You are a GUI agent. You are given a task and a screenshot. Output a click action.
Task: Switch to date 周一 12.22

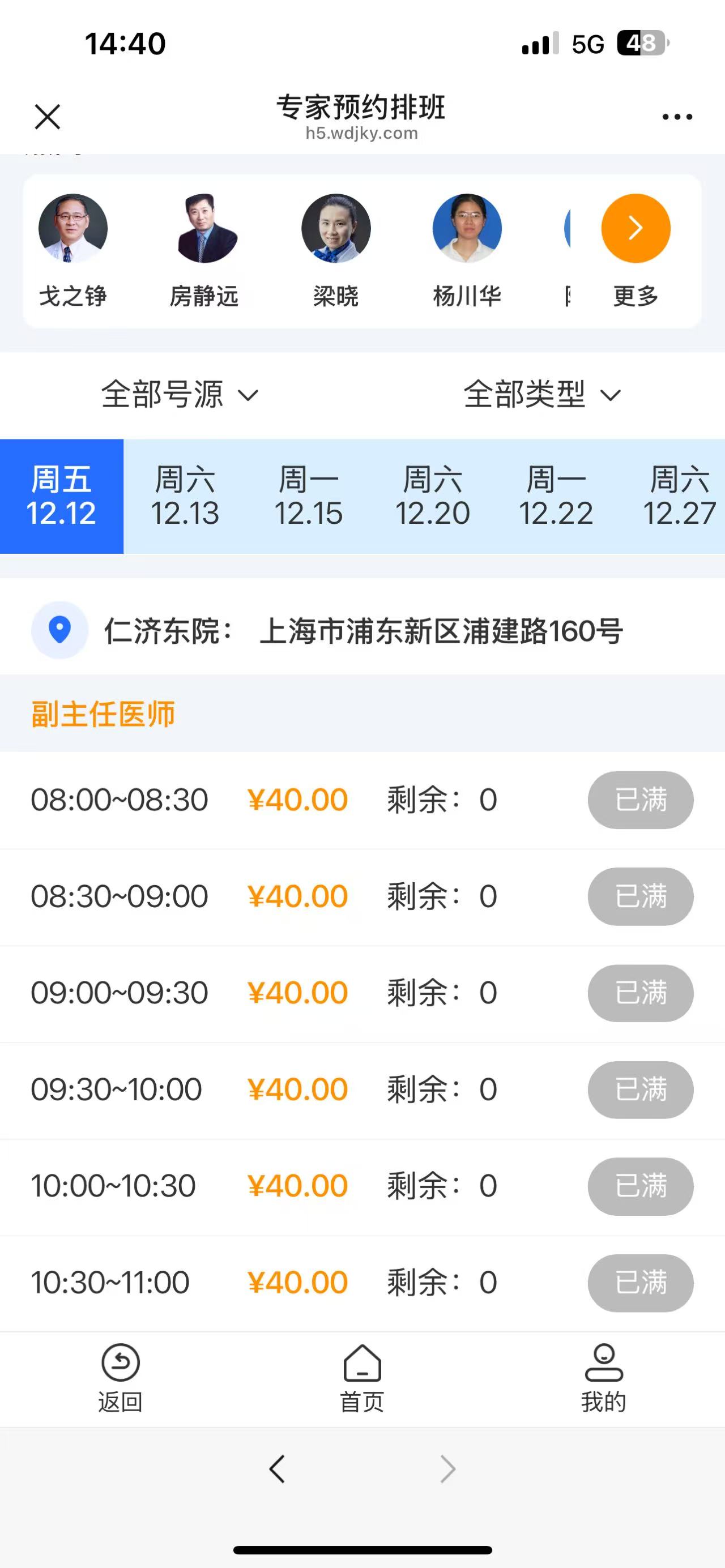tap(556, 496)
